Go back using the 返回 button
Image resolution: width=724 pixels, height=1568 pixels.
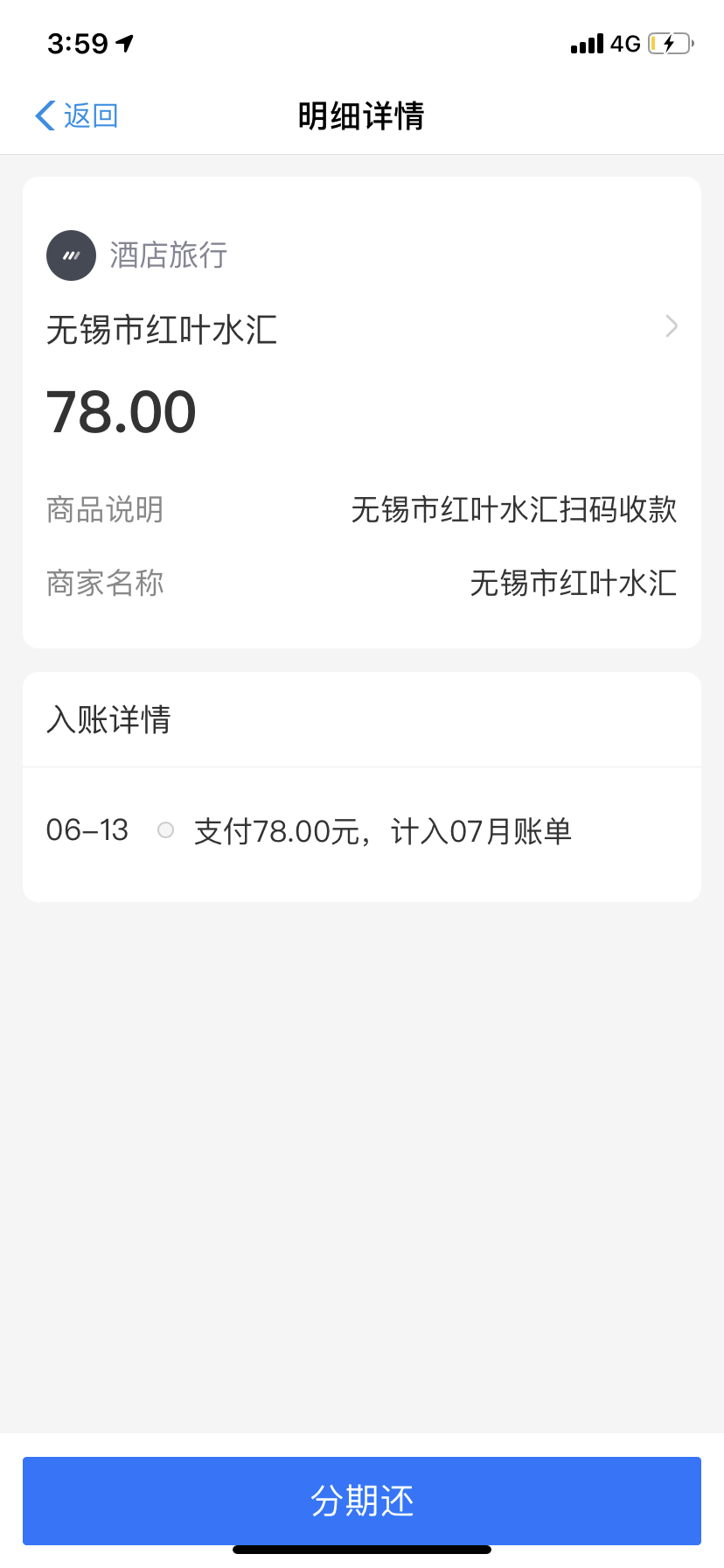pos(77,115)
